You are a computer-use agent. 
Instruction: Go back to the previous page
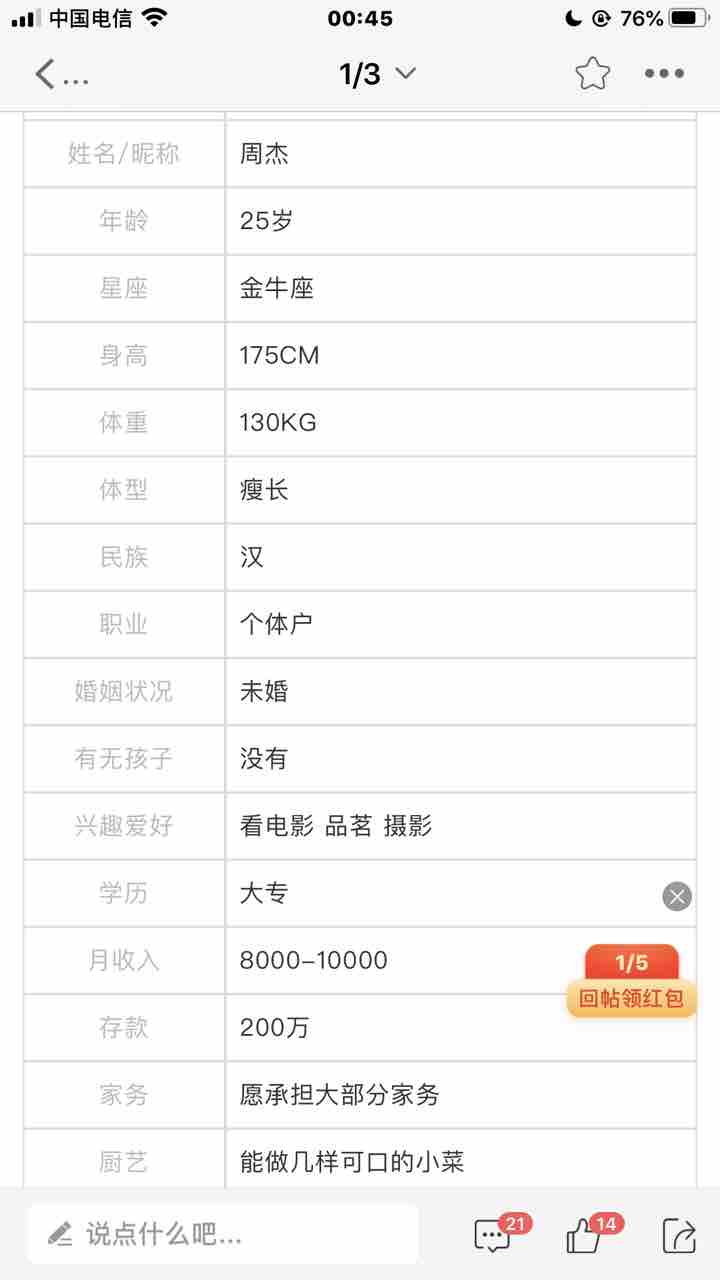(46, 74)
